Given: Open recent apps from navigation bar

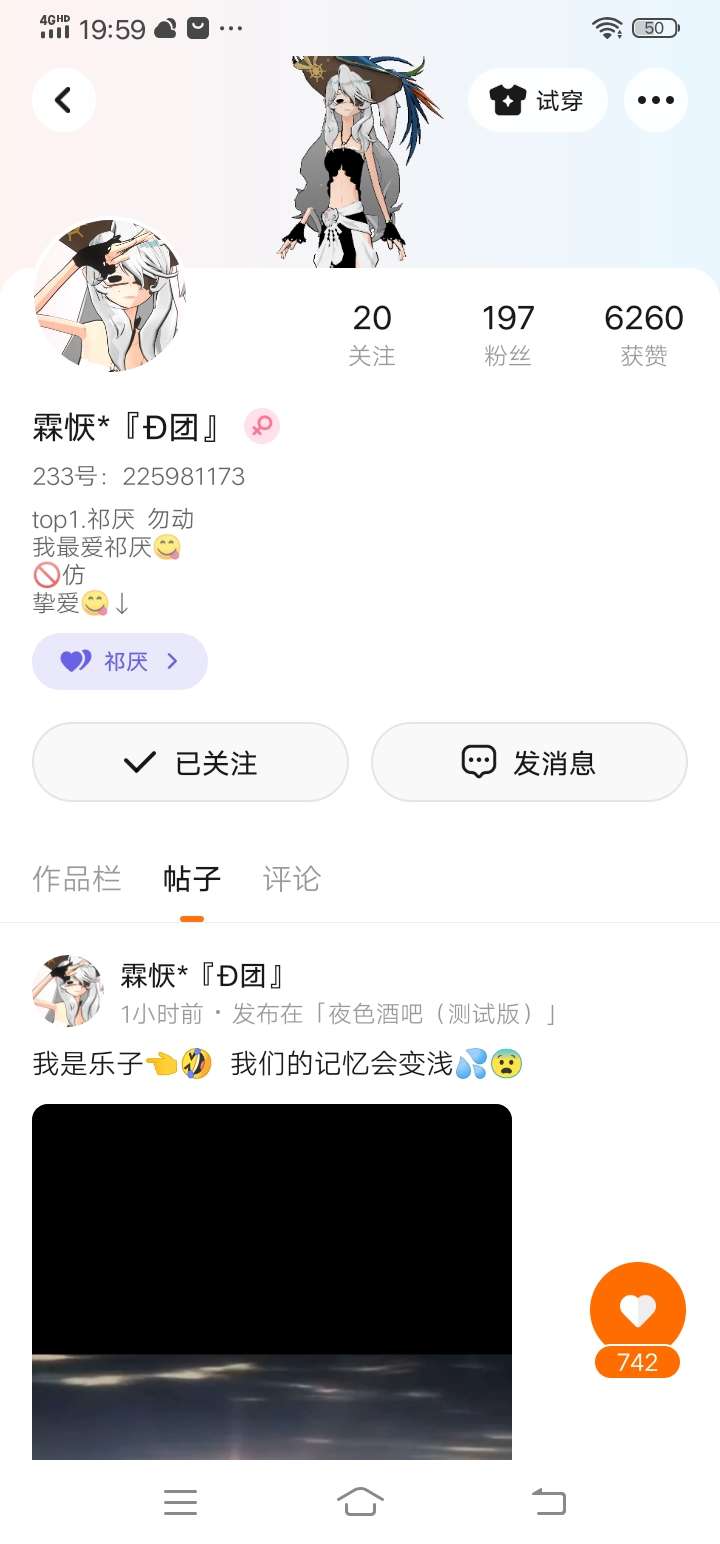Looking at the screenshot, I should (x=181, y=1502).
